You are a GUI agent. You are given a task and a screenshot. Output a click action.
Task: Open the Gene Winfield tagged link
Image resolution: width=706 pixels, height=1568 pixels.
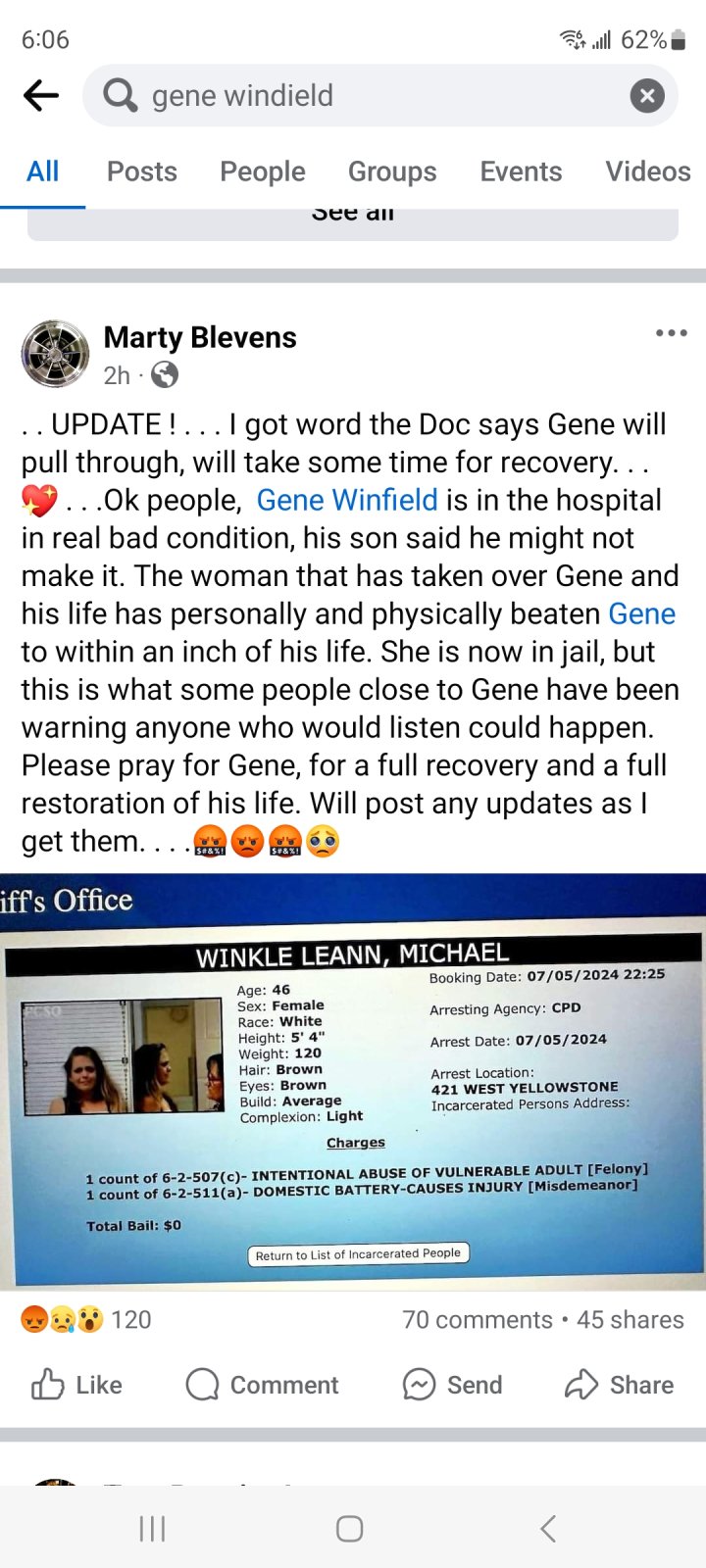click(x=347, y=500)
